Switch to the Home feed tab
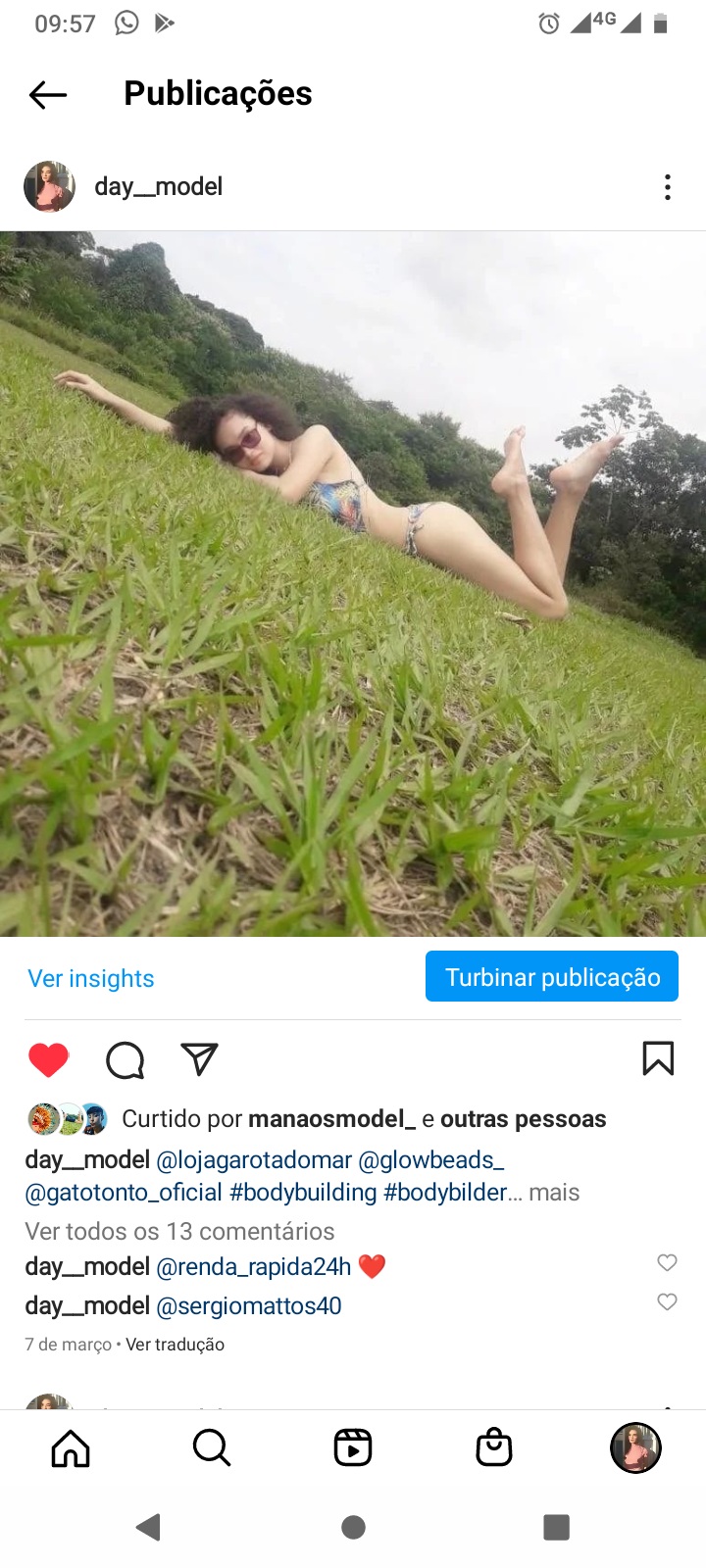This screenshot has width=706, height=1568. [x=71, y=1447]
